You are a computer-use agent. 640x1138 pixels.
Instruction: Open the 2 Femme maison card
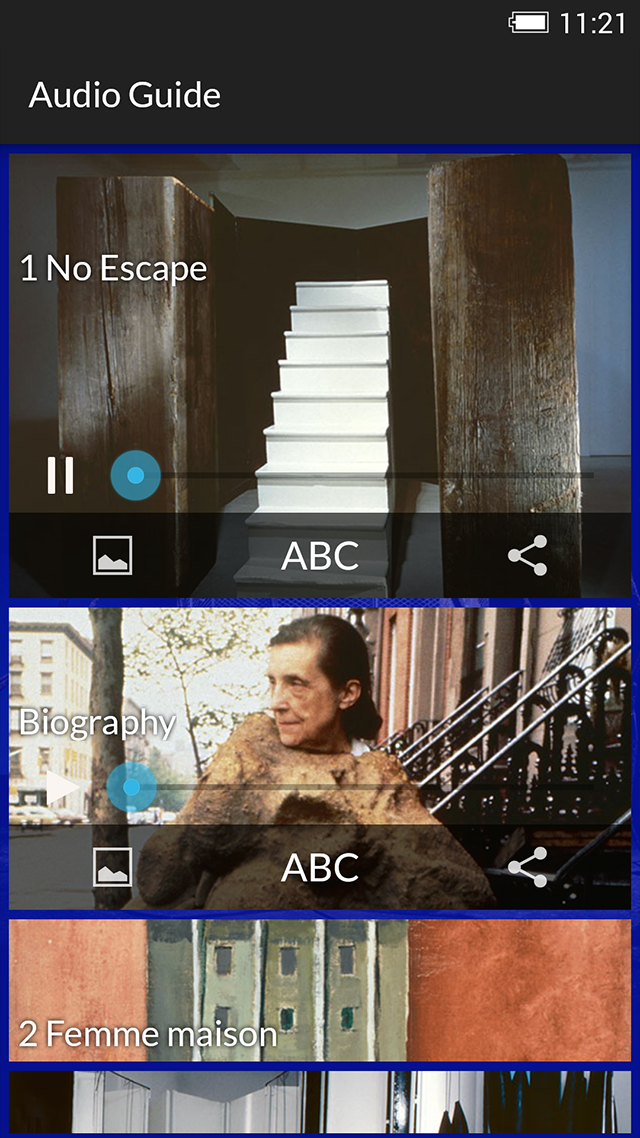click(320, 990)
